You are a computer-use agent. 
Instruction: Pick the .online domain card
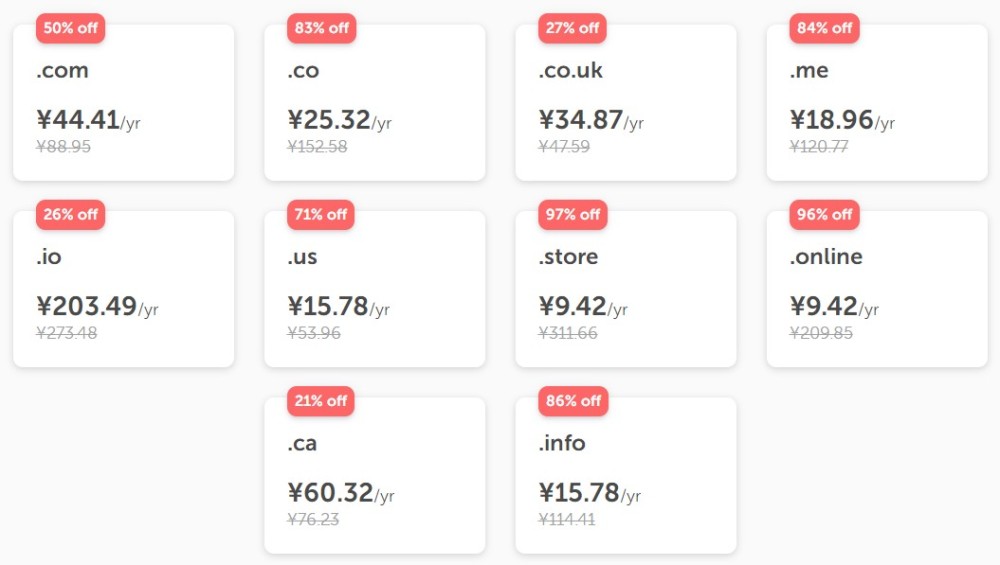pos(876,289)
